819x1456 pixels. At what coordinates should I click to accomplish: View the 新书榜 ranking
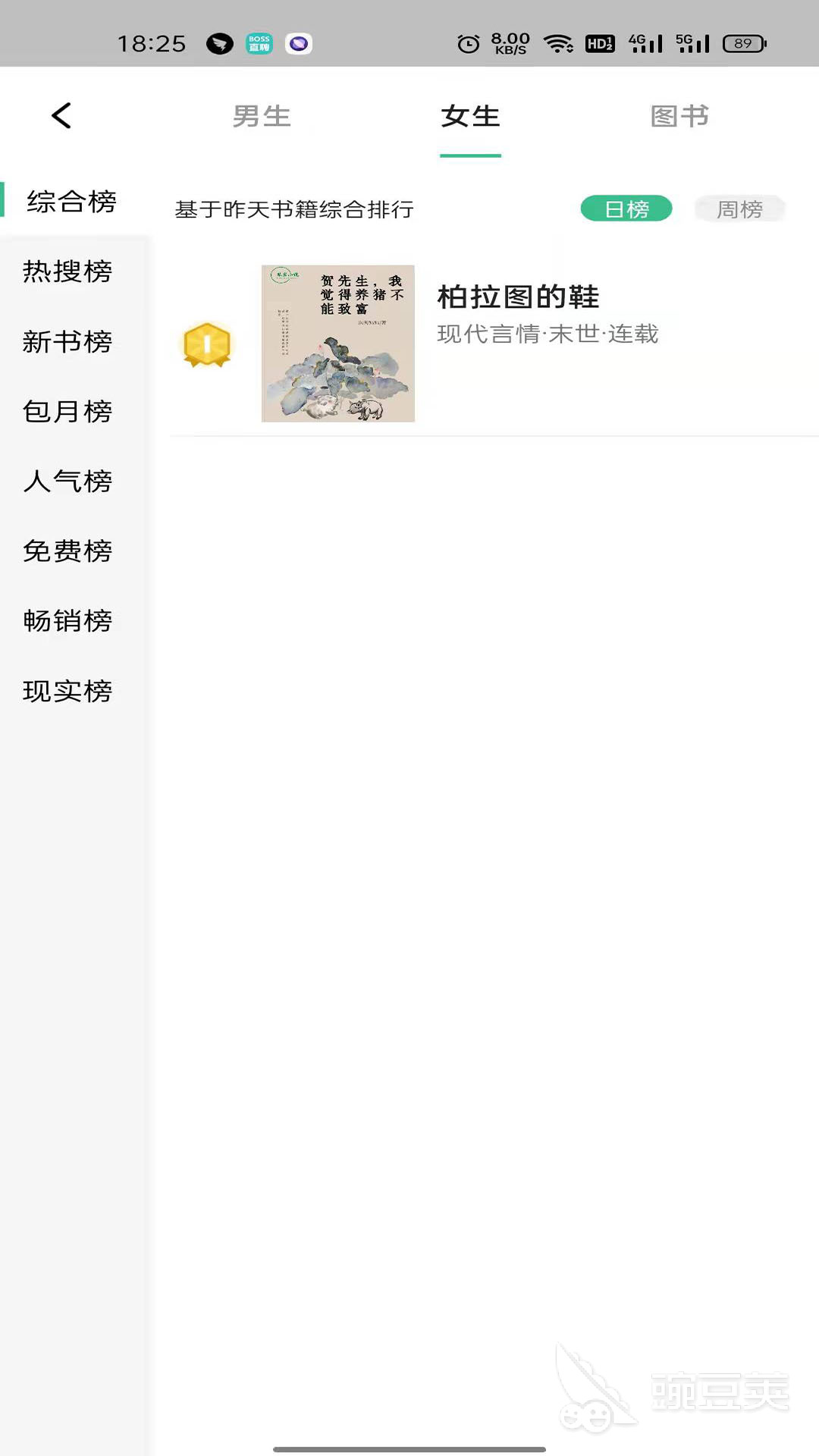[x=67, y=342]
